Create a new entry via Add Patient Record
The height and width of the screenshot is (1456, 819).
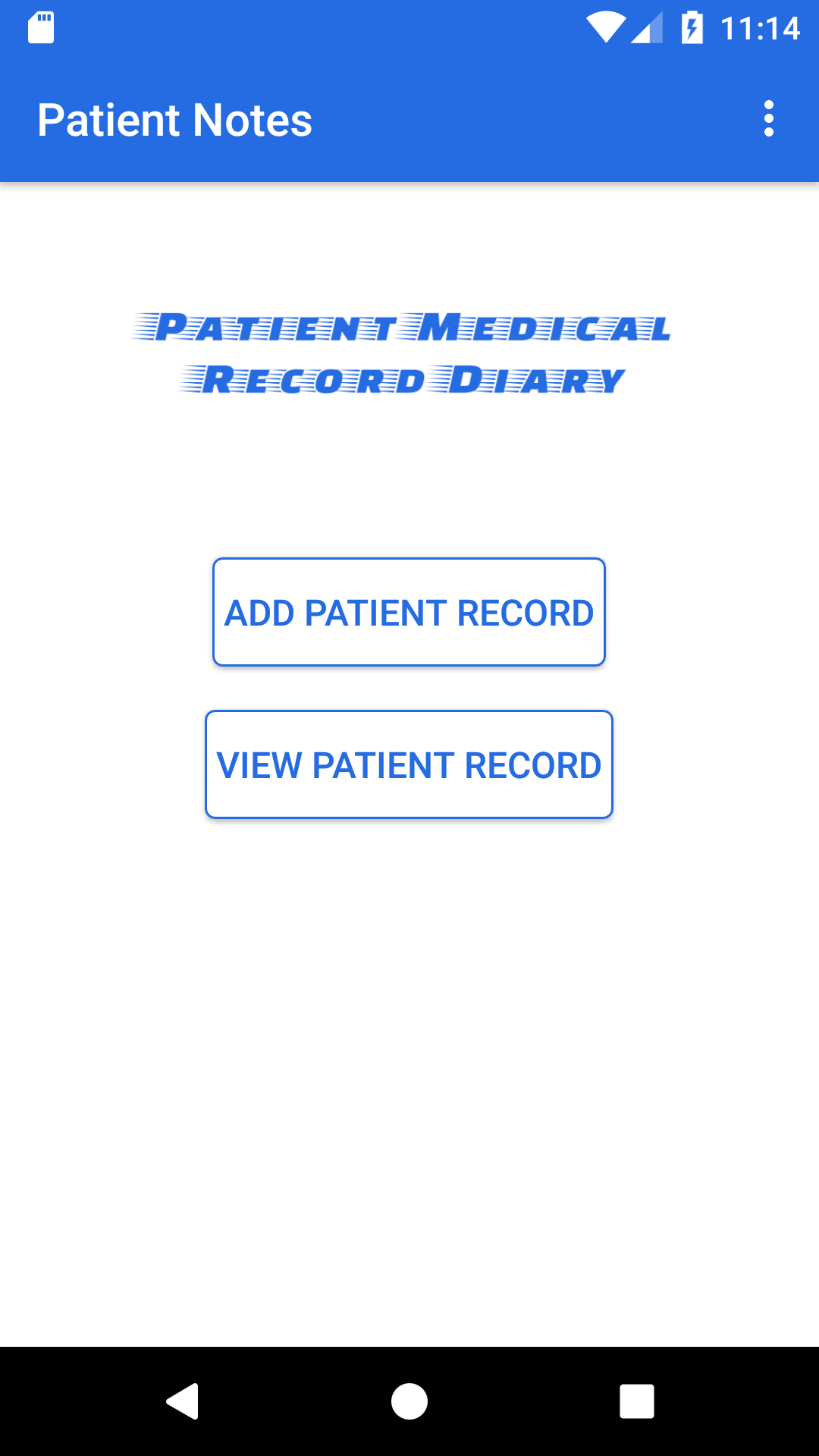[409, 611]
